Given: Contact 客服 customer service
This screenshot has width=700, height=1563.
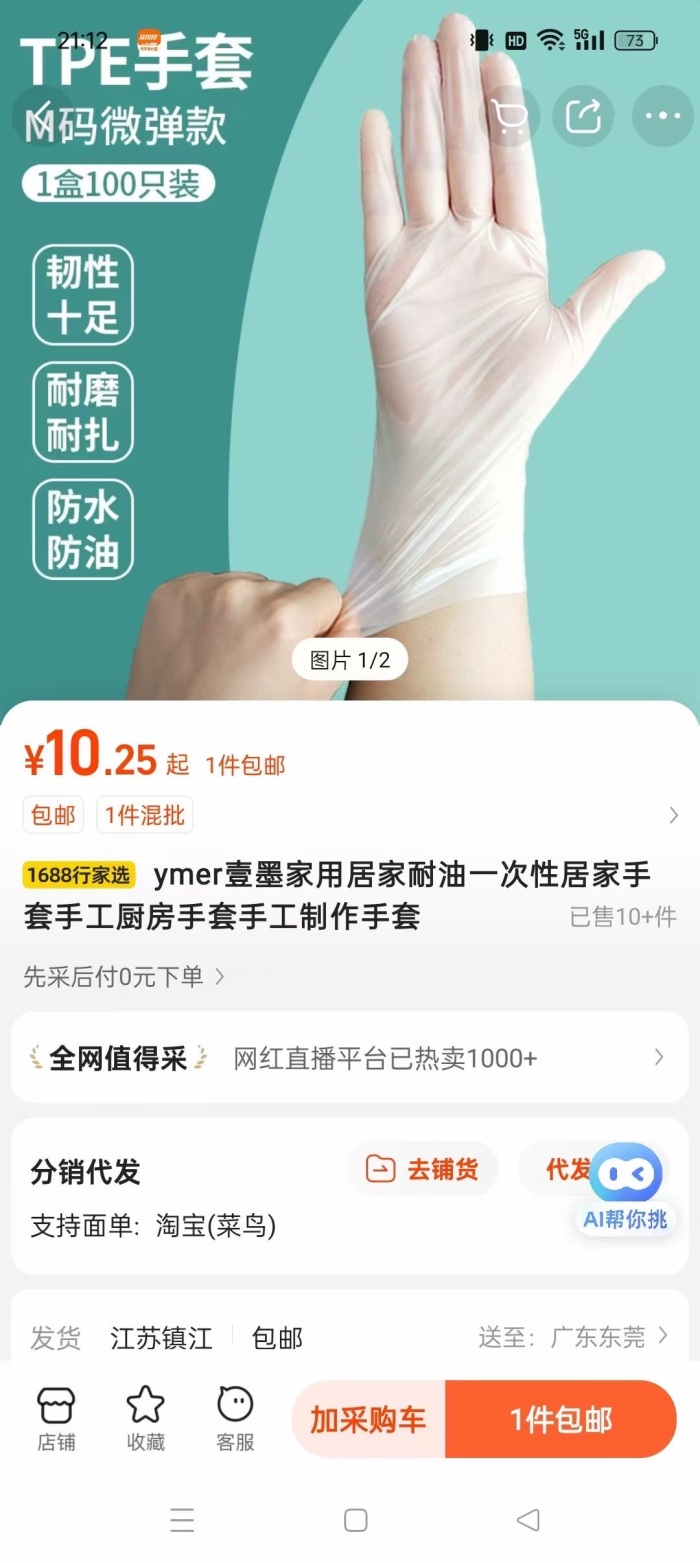Looking at the screenshot, I should 235,1419.
